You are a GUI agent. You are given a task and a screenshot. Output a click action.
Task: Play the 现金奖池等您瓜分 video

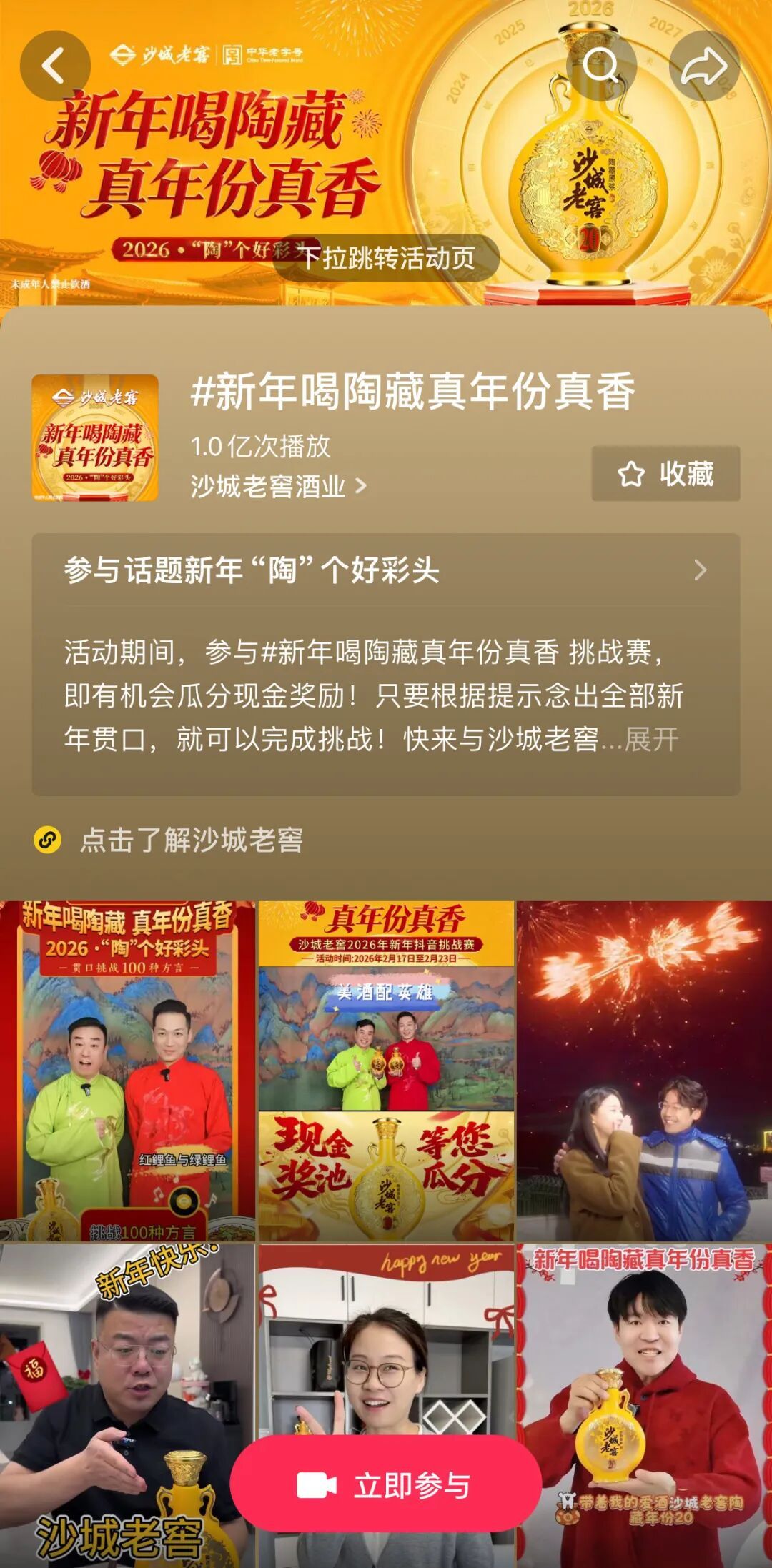click(x=386, y=1072)
